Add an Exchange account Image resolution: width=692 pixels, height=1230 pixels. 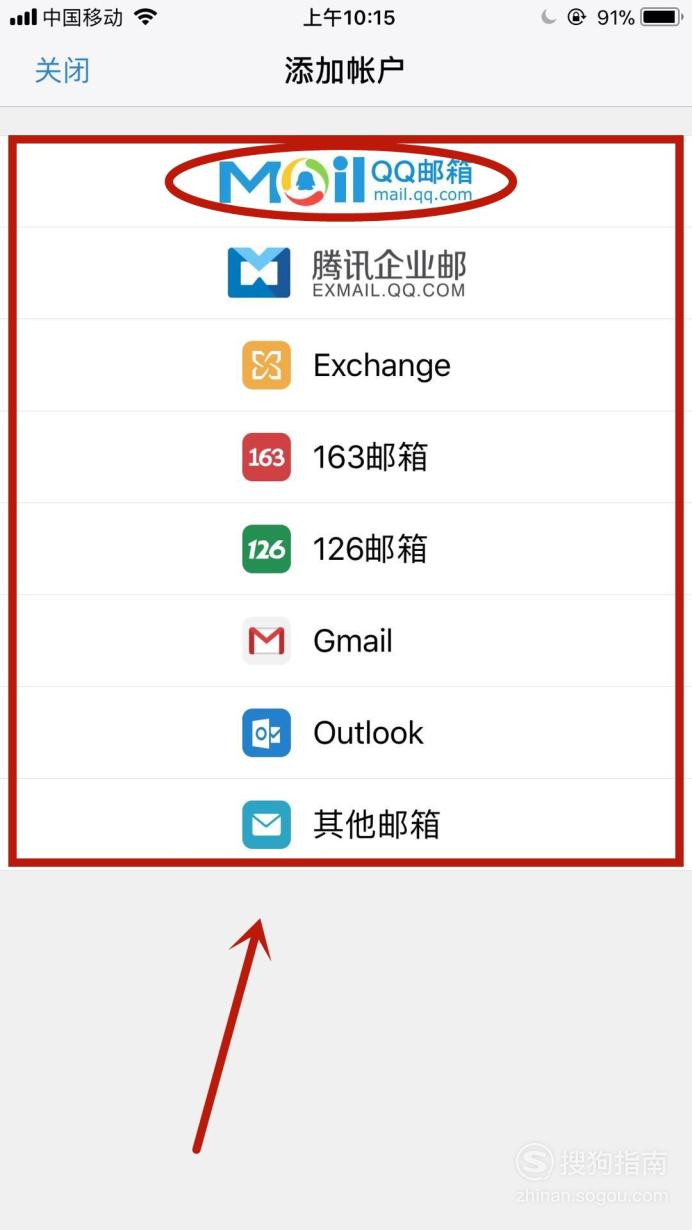pos(346,365)
